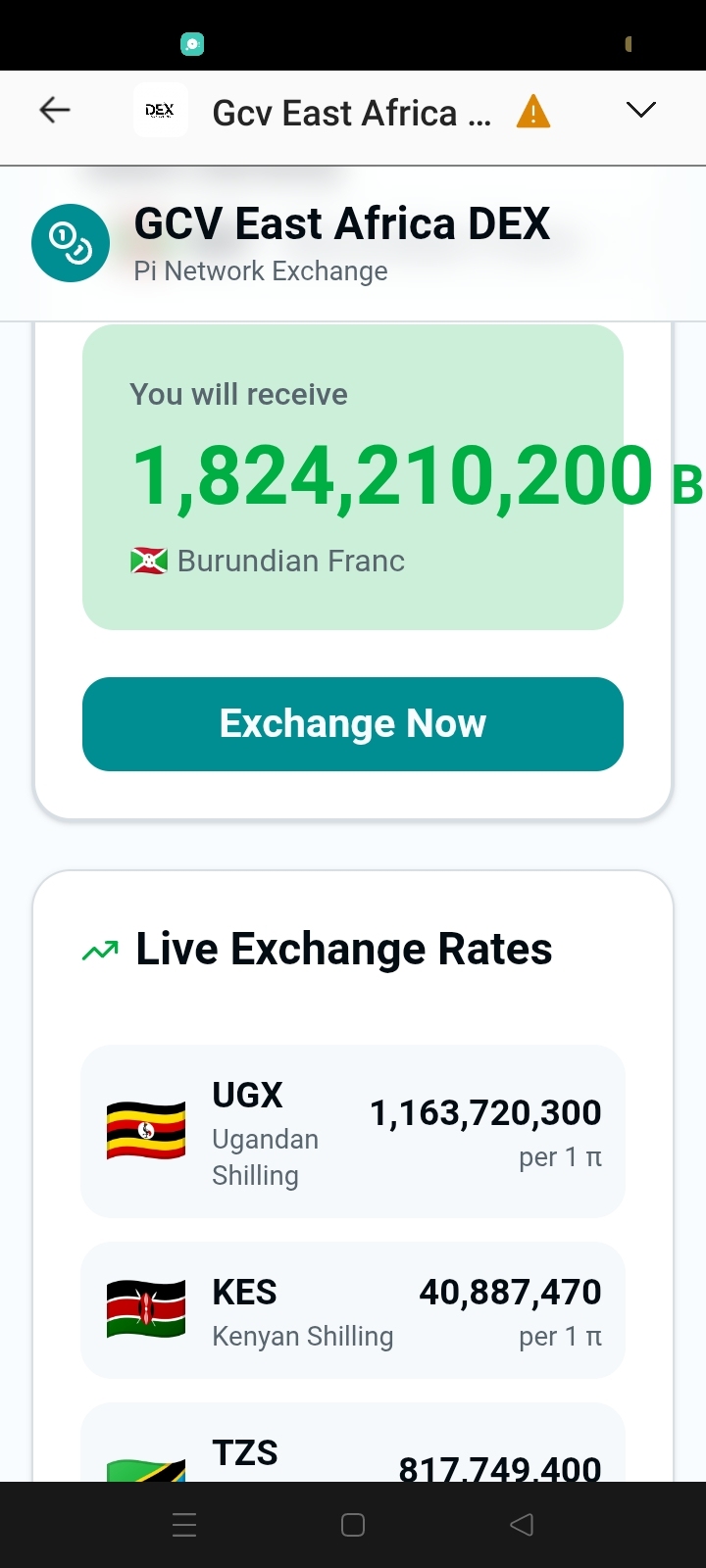Go back using the top arrow
The height and width of the screenshot is (1568, 706).
pyautogui.click(x=55, y=110)
